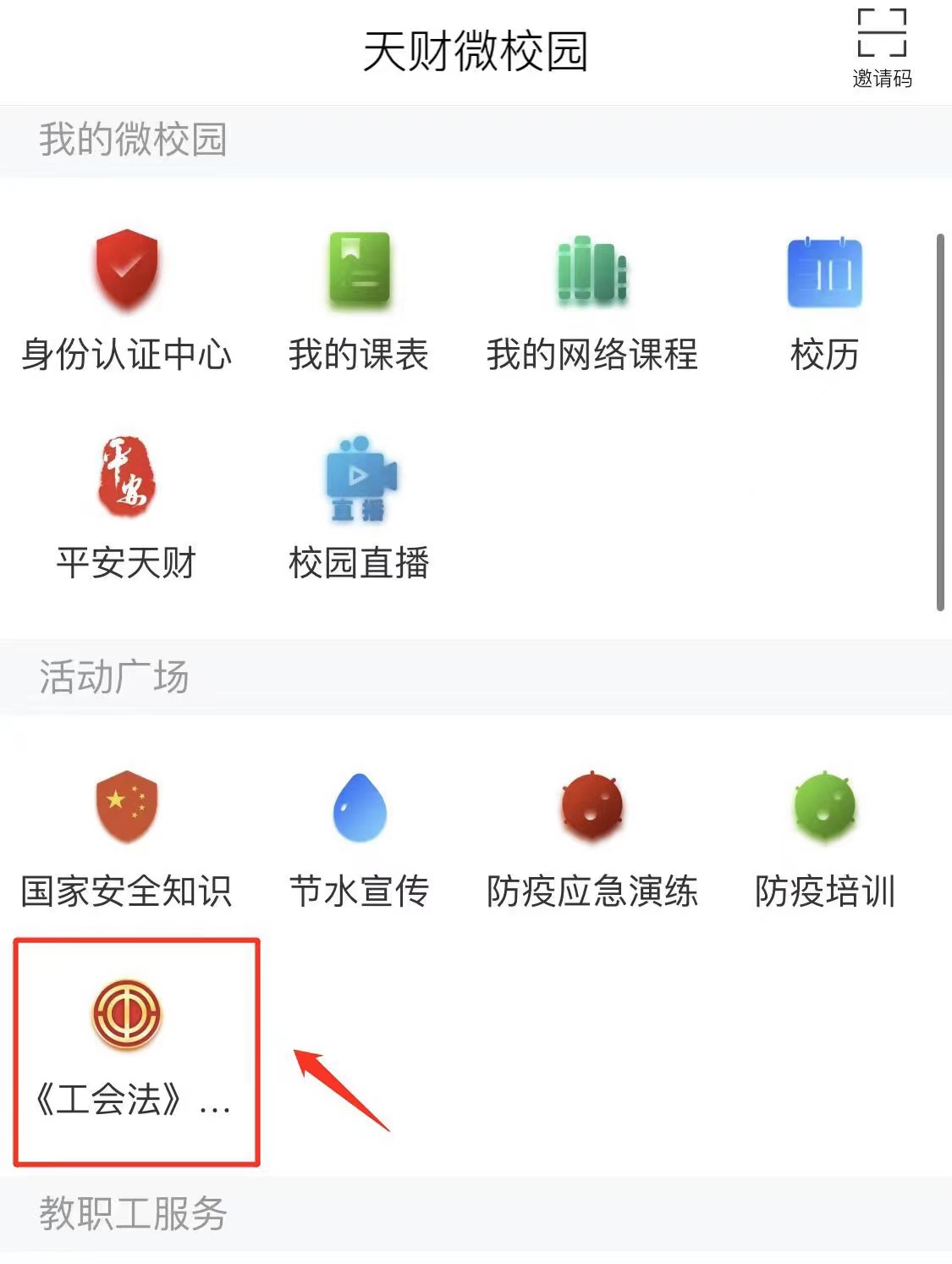Open 防疫应急演练
Image resolution: width=952 pixels, height=1264 pixels.
pos(592,836)
